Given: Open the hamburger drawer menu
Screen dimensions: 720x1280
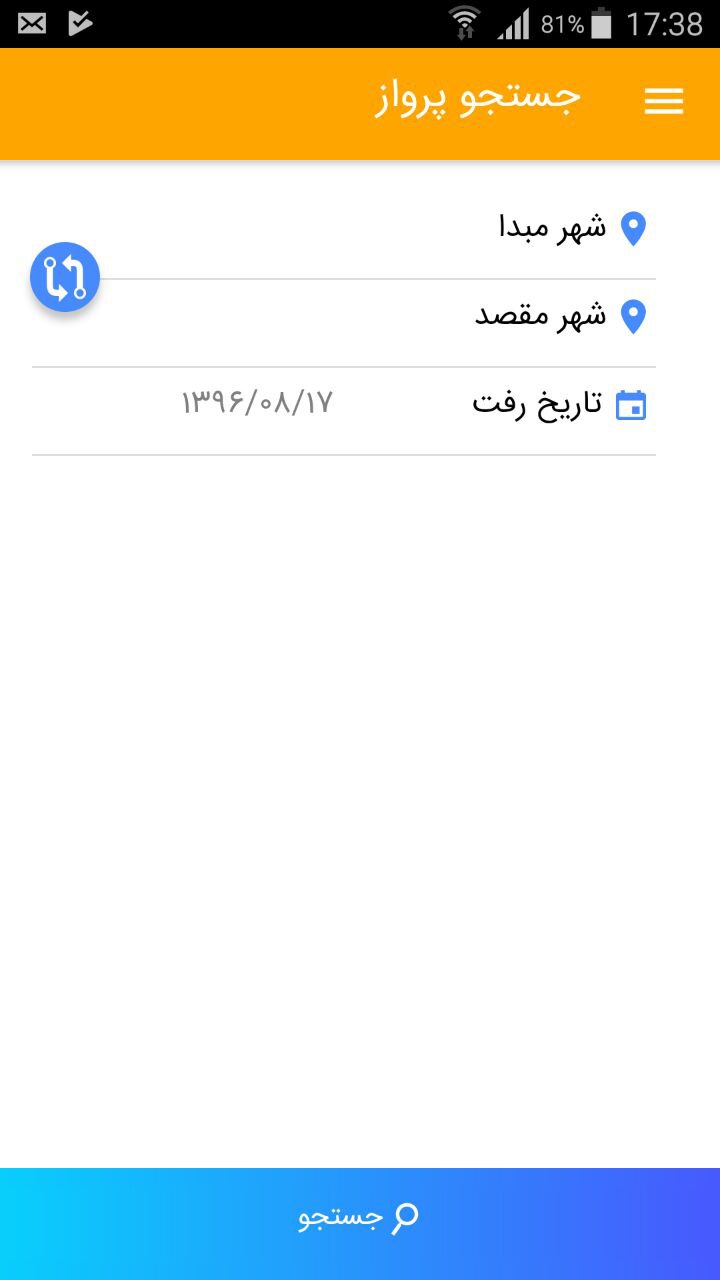Looking at the screenshot, I should click(x=664, y=101).
